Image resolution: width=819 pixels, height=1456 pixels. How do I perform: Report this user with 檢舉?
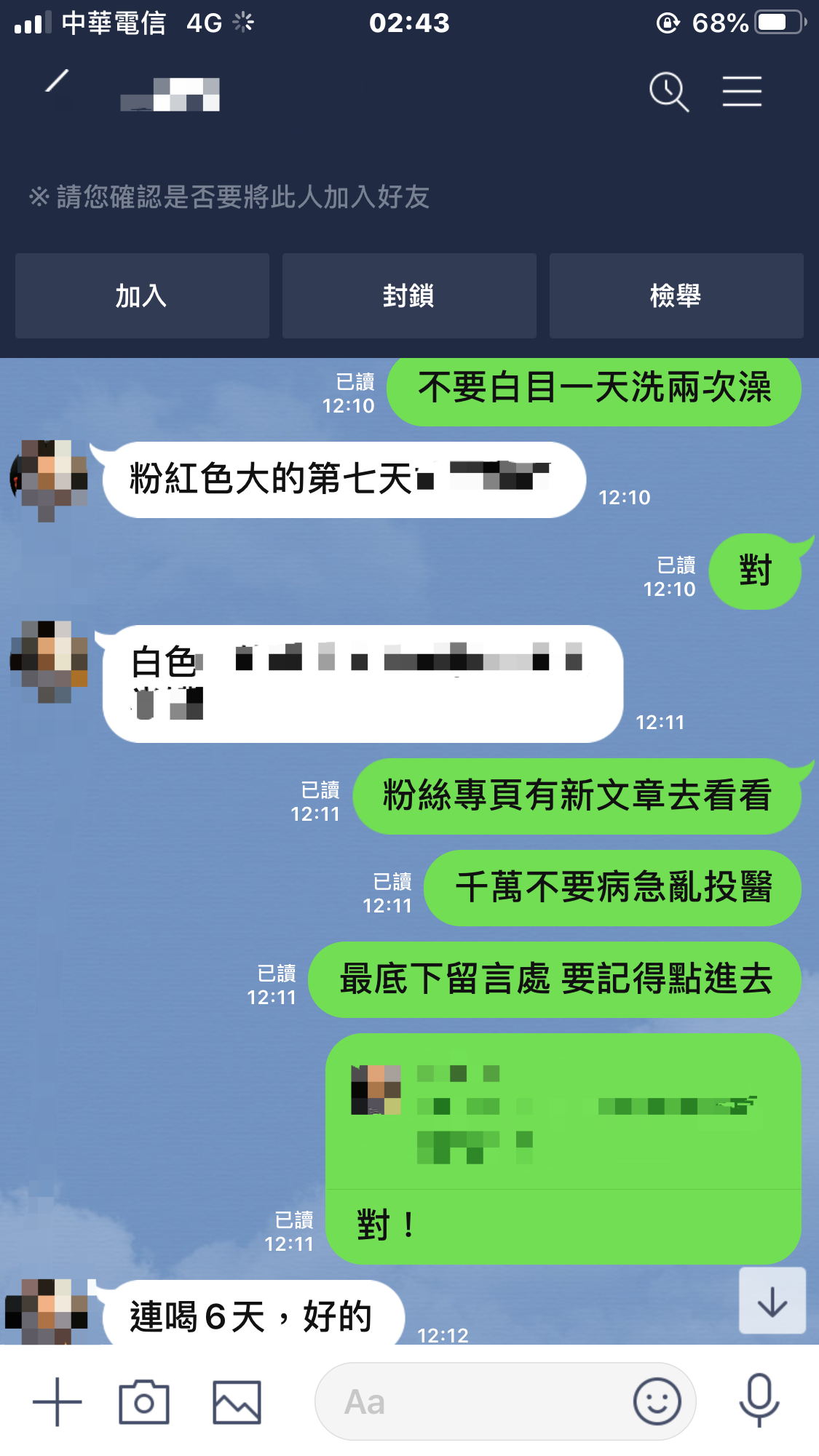coord(676,296)
